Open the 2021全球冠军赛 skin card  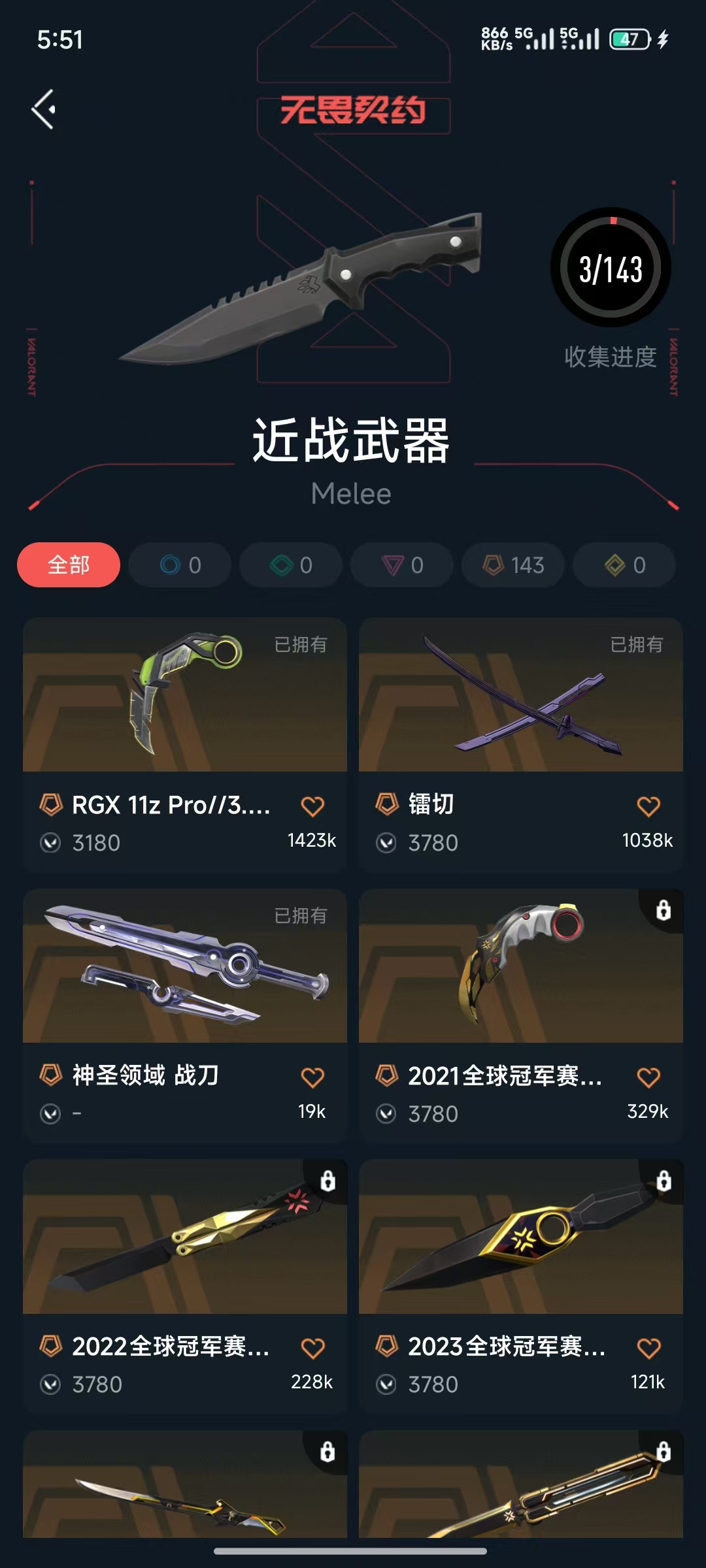tap(521, 967)
